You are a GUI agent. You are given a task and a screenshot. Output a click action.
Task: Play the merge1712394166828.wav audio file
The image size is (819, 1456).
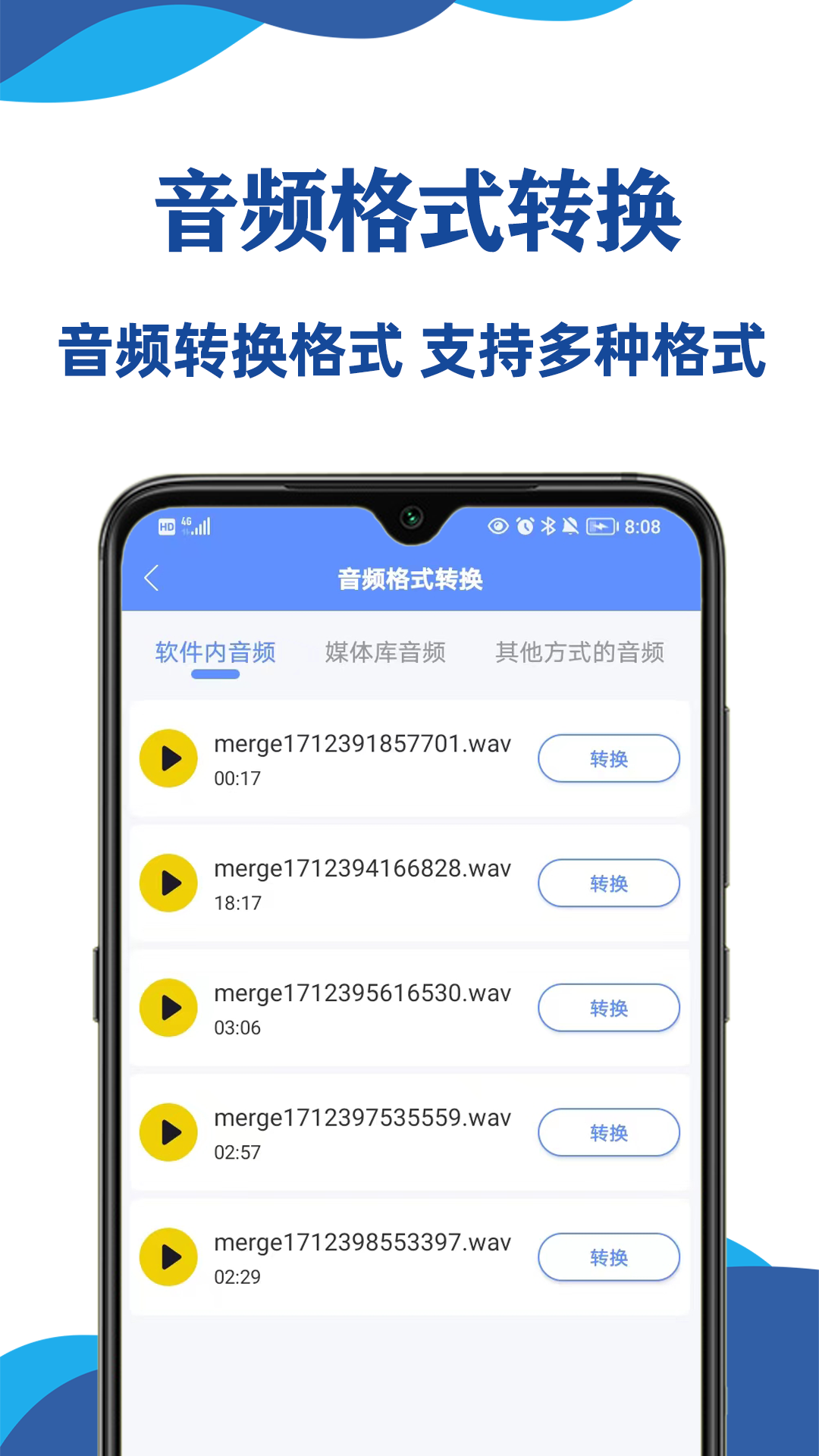click(168, 883)
